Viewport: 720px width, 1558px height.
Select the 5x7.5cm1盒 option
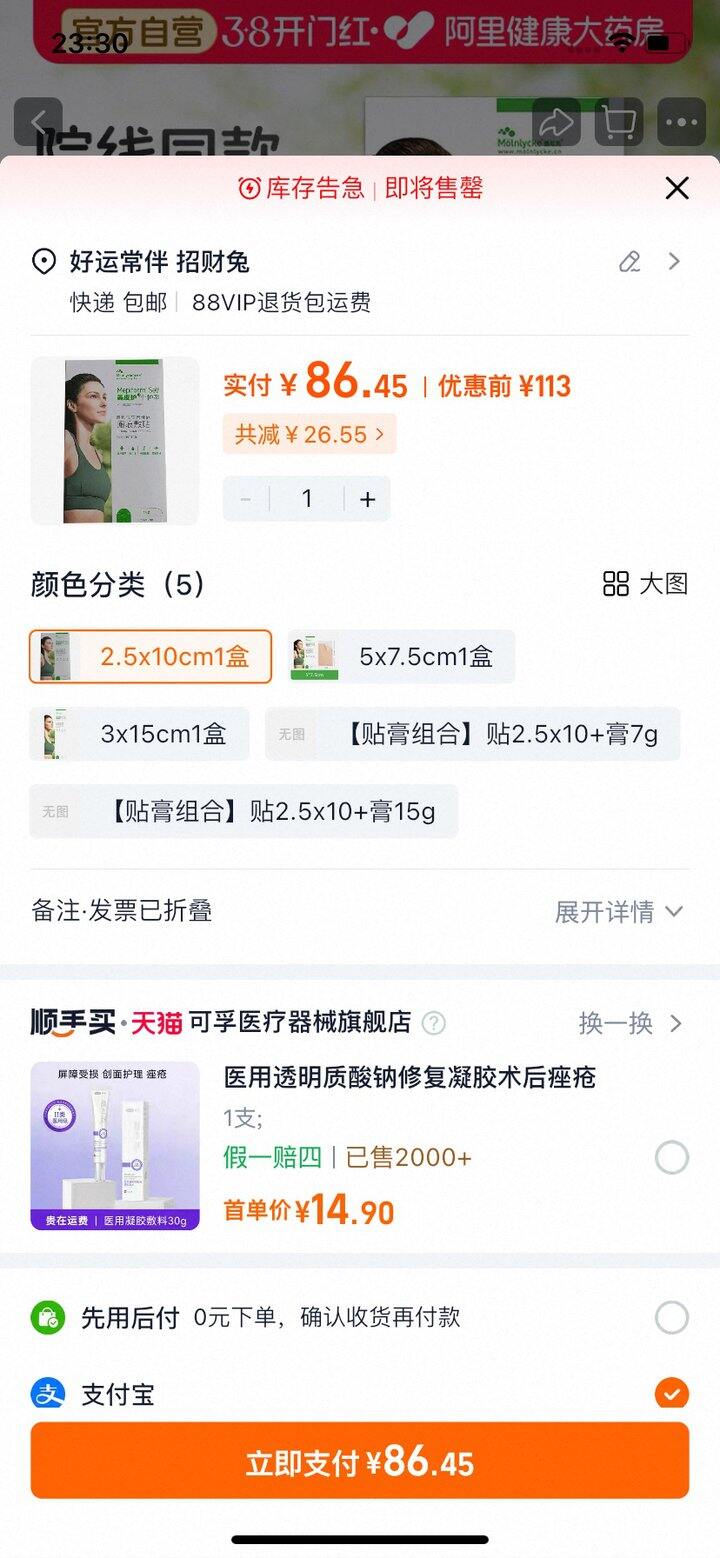coord(401,657)
